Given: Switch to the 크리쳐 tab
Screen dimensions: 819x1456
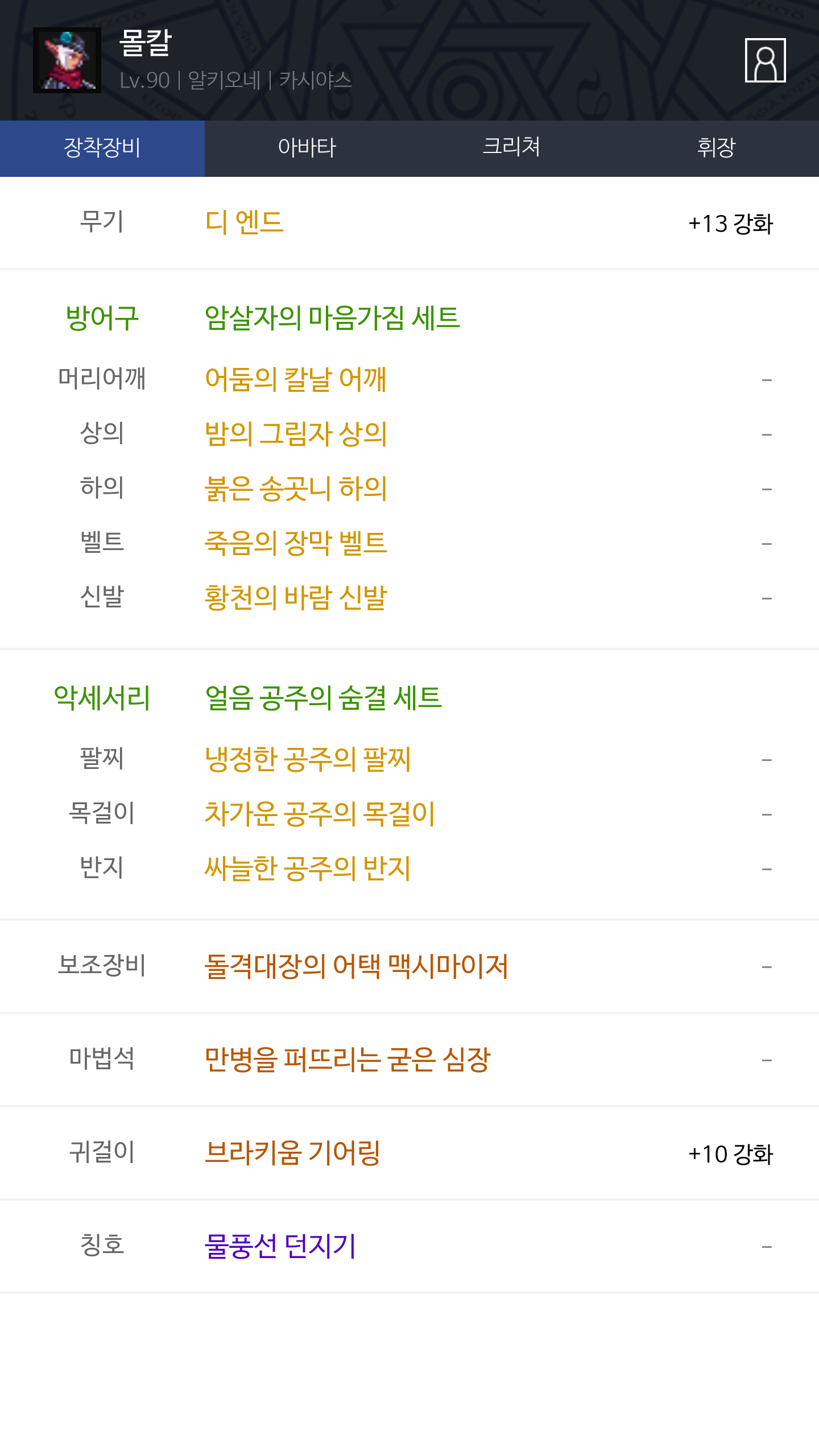Looking at the screenshot, I should click(512, 148).
